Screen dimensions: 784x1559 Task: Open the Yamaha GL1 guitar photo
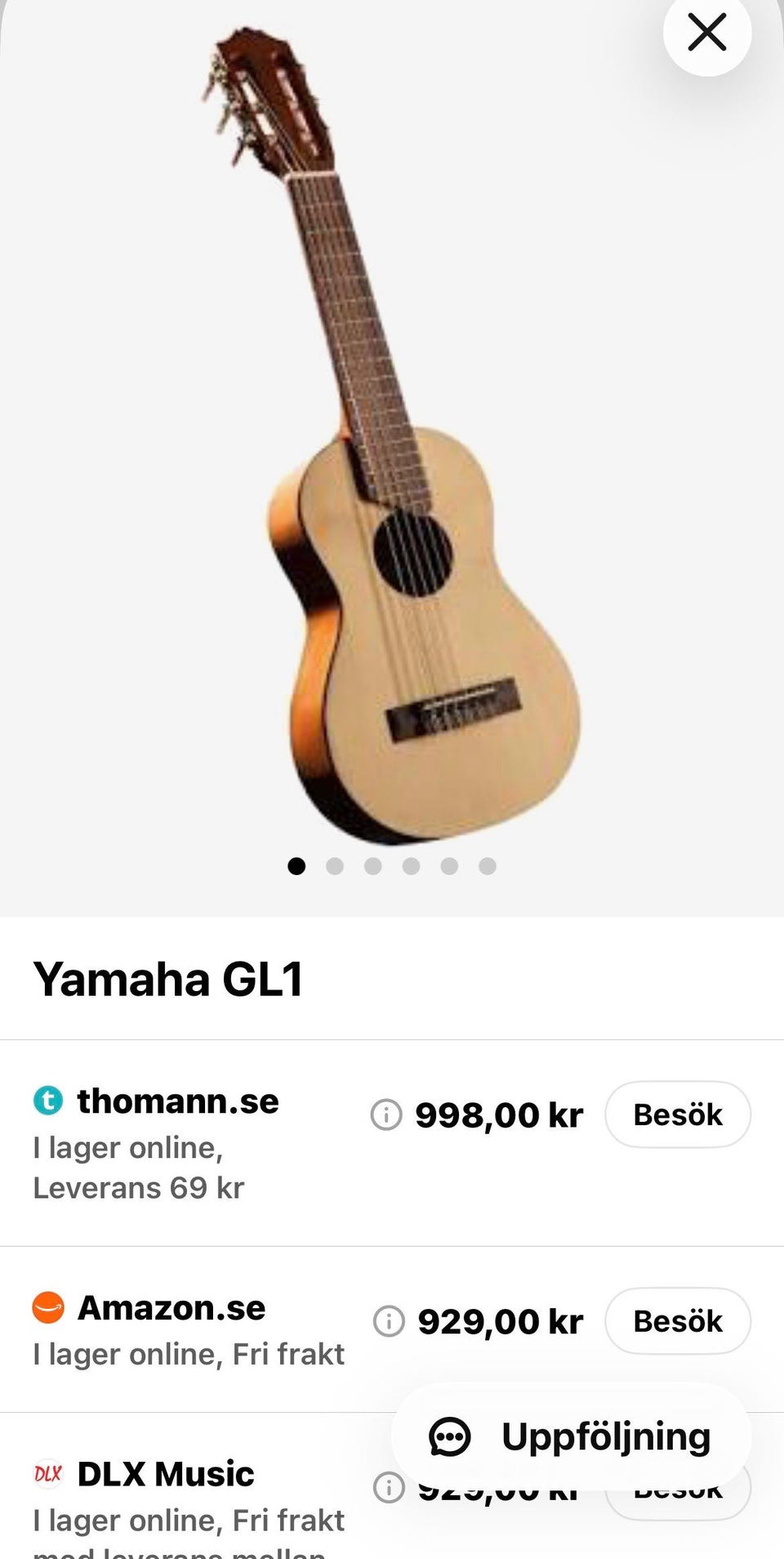390,433
